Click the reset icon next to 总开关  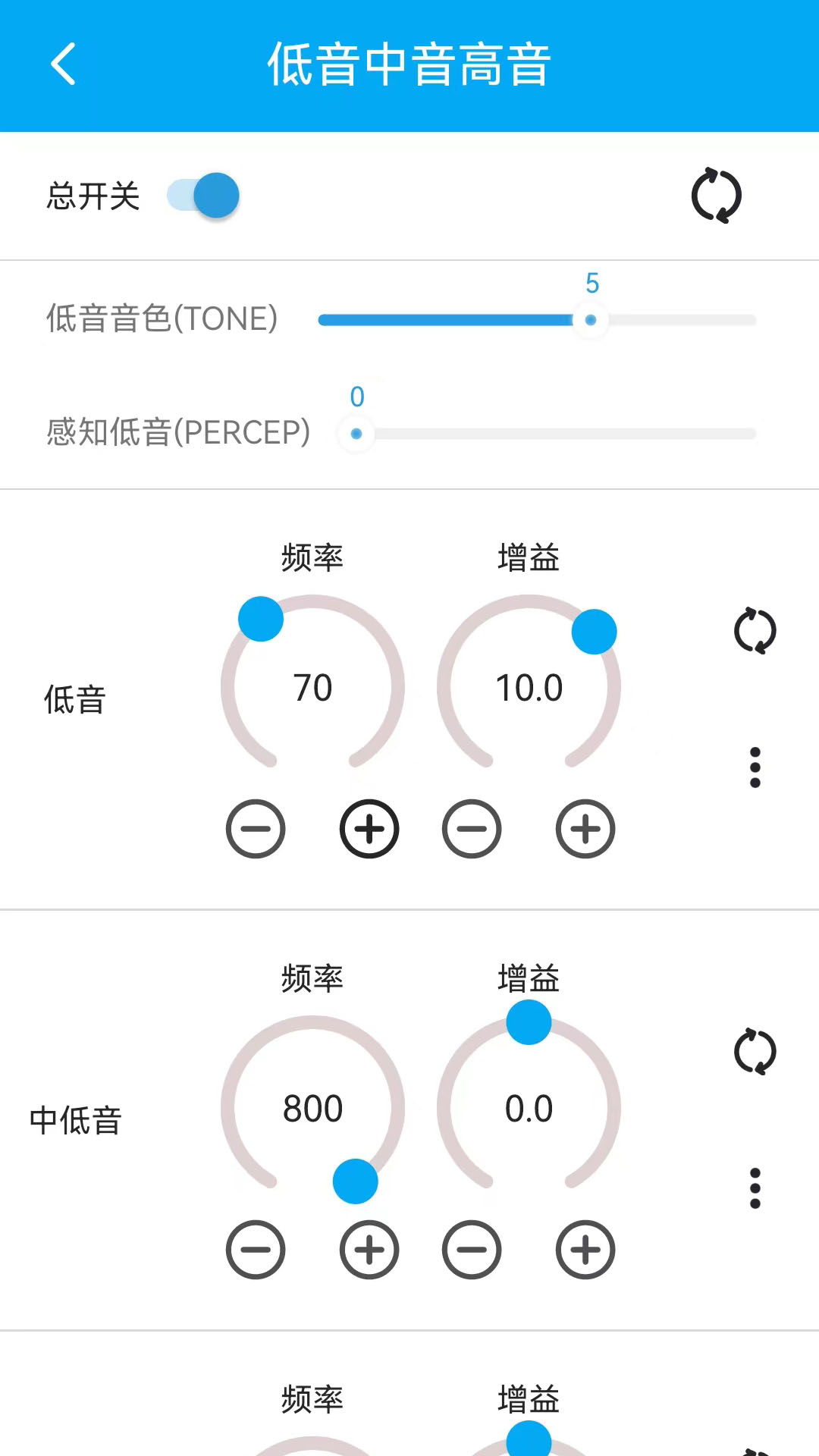coord(715,195)
